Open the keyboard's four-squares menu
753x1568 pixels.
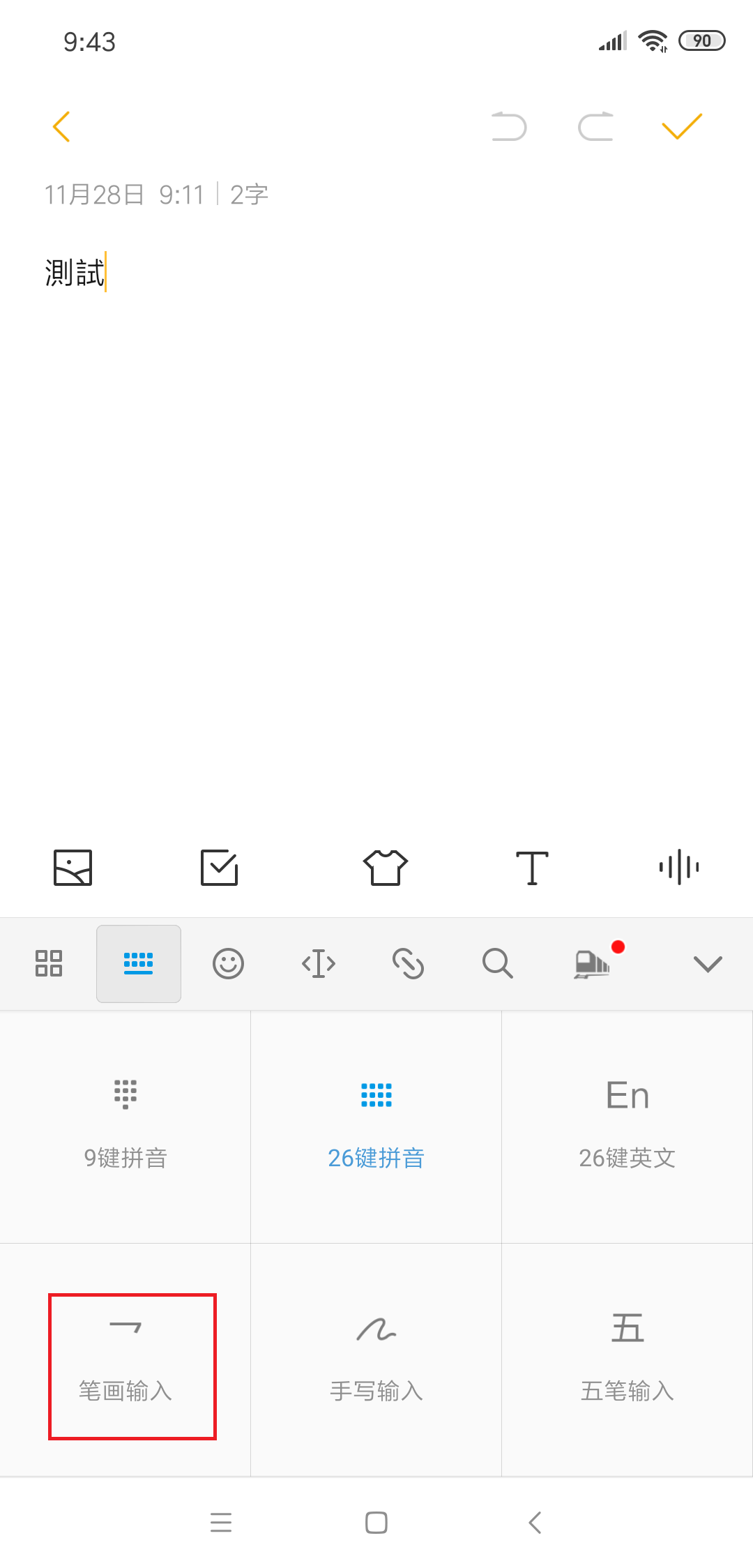click(x=49, y=963)
